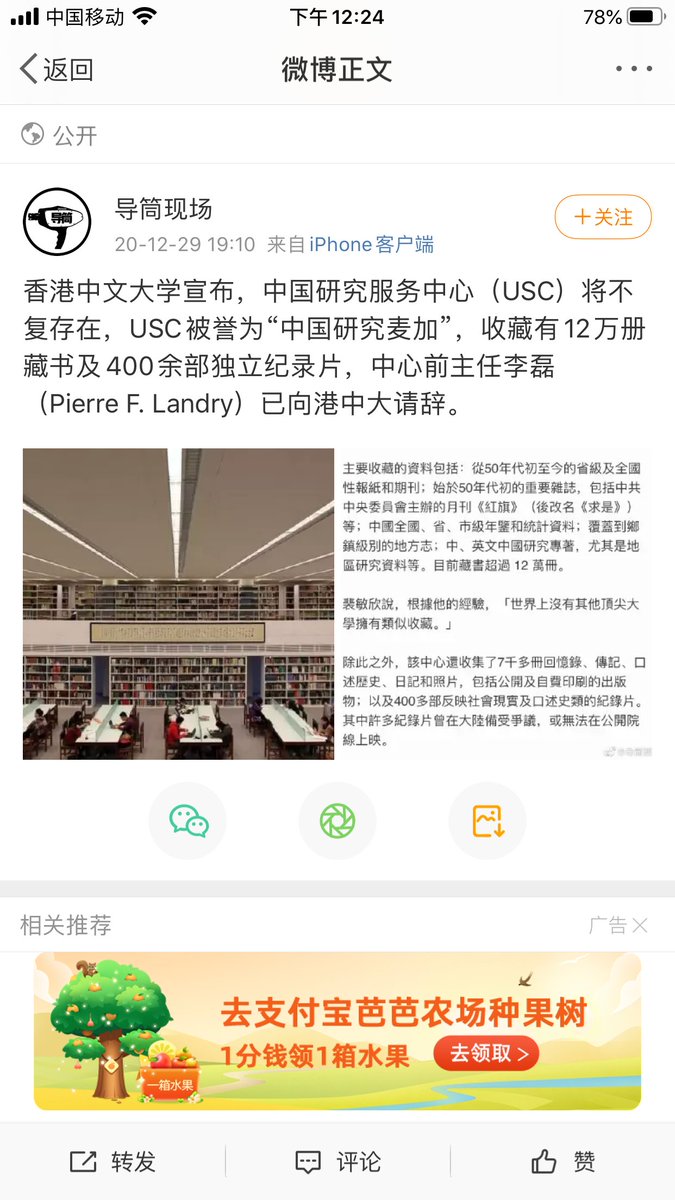Claim fruit via 去领取 button
The width and height of the screenshot is (675, 1200).
tap(486, 1053)
